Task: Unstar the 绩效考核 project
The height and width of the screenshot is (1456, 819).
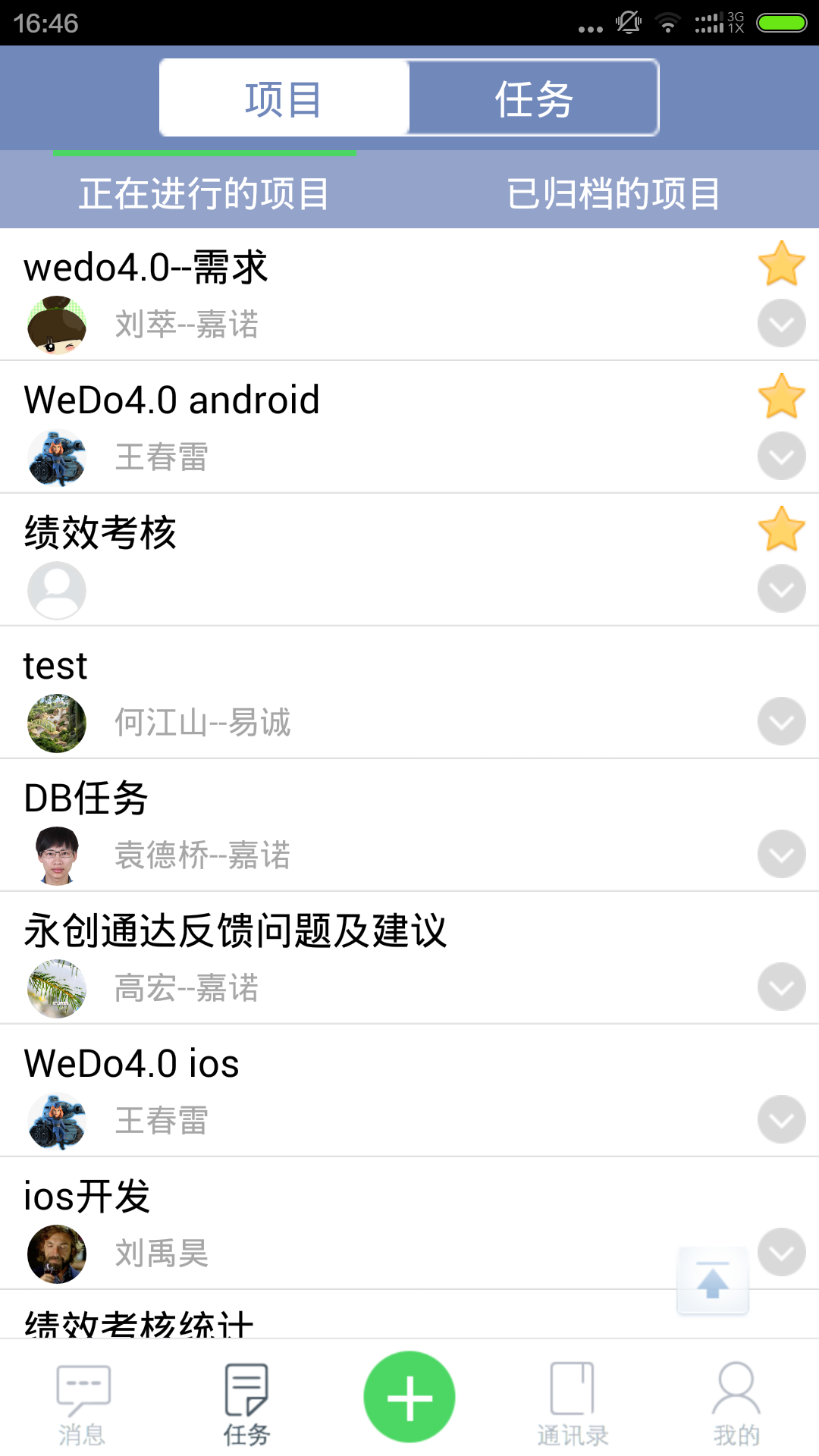Action: pyautogui.click(x=781, y=529)
